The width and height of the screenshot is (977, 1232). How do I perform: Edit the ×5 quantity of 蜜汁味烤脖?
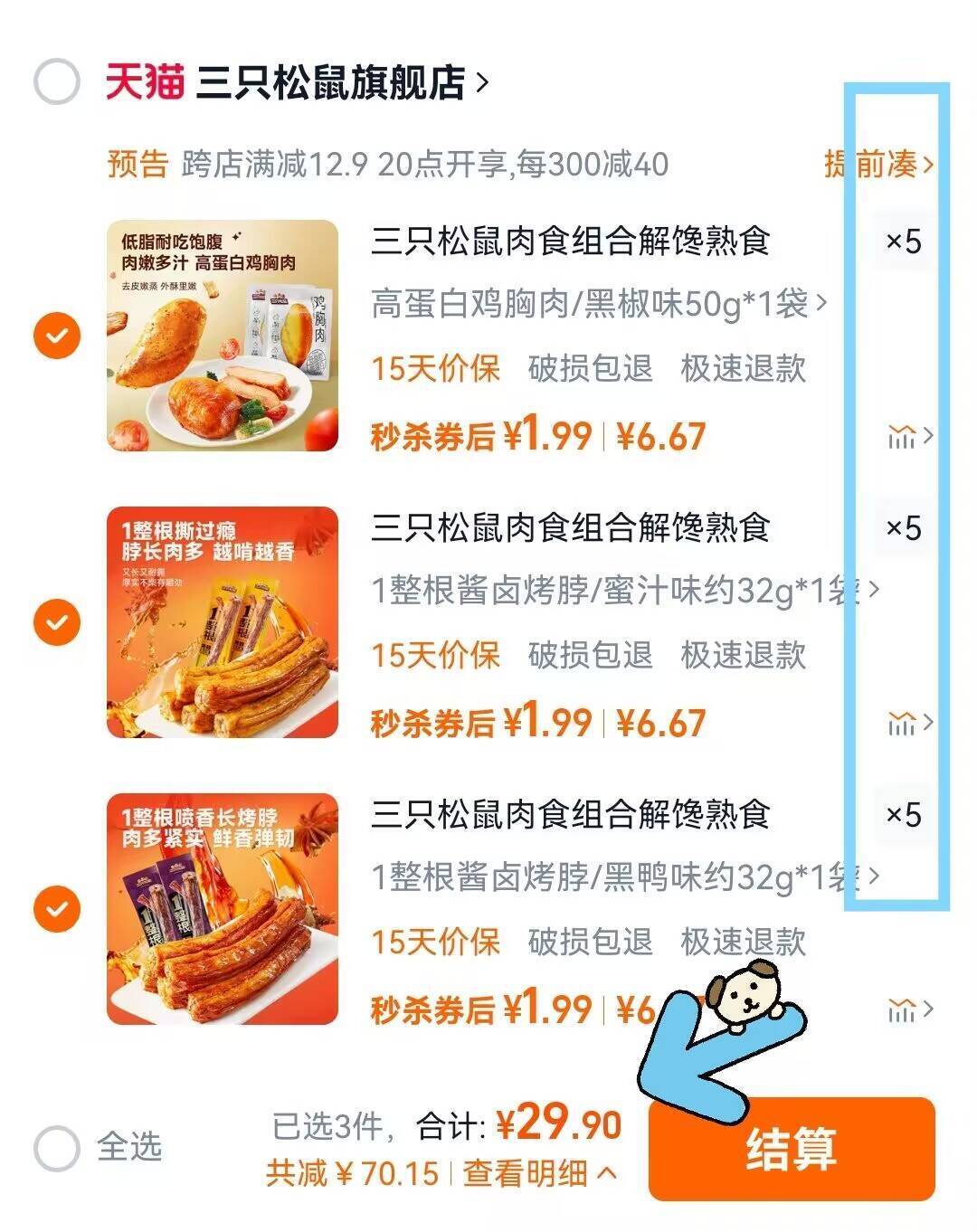[903, 528]
